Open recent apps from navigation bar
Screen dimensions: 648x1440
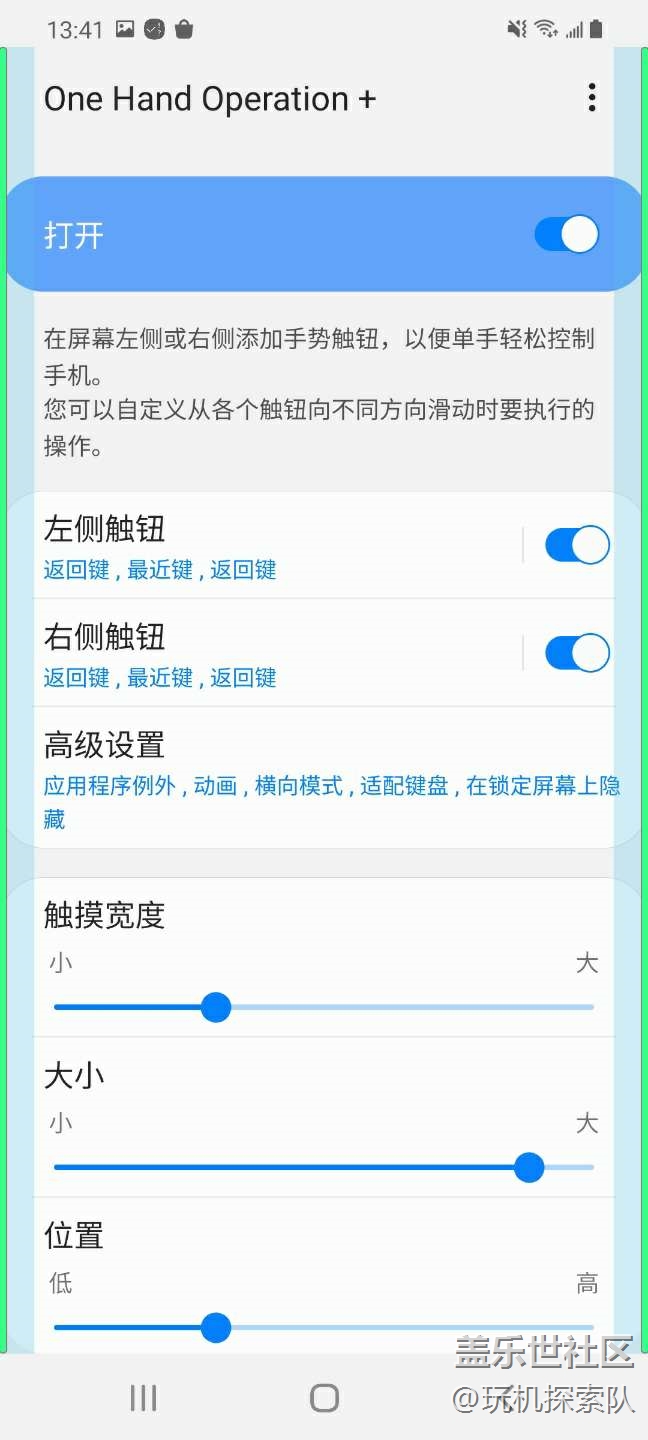pos(144,1398)
